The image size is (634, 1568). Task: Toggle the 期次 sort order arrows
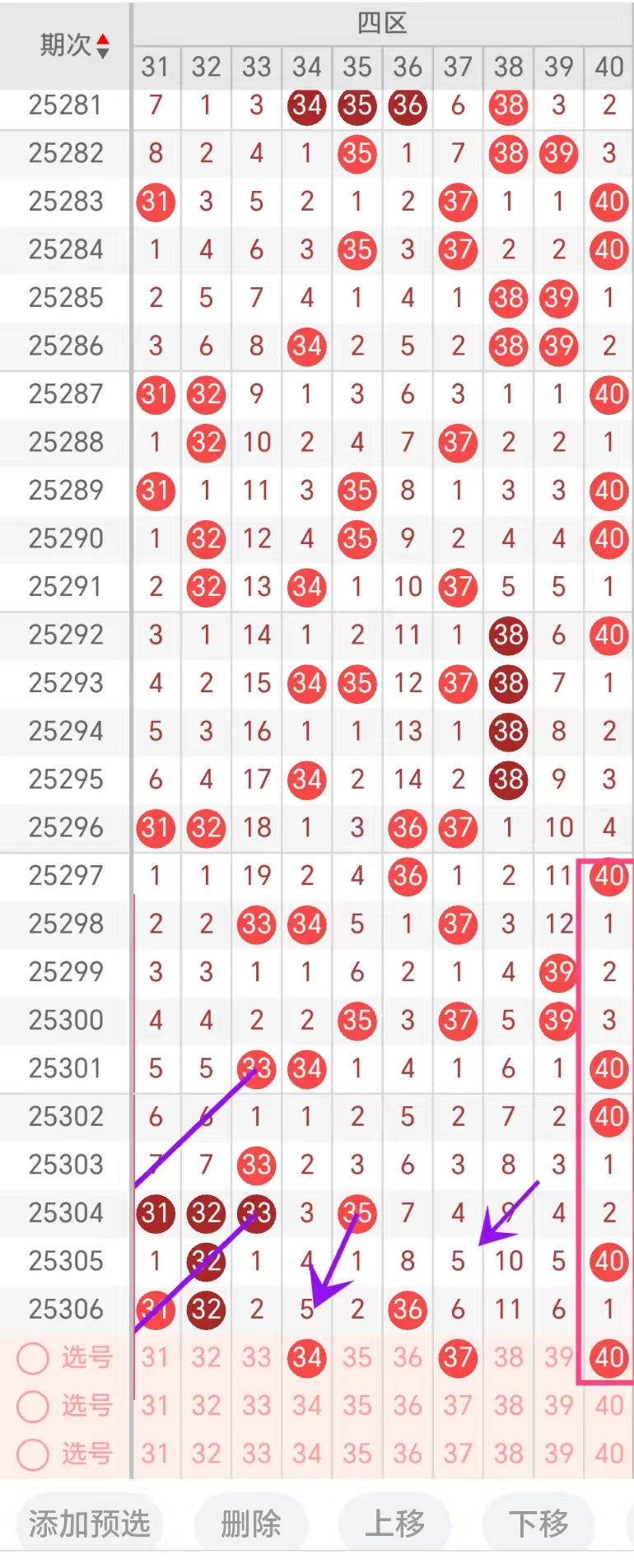[103, 45]
